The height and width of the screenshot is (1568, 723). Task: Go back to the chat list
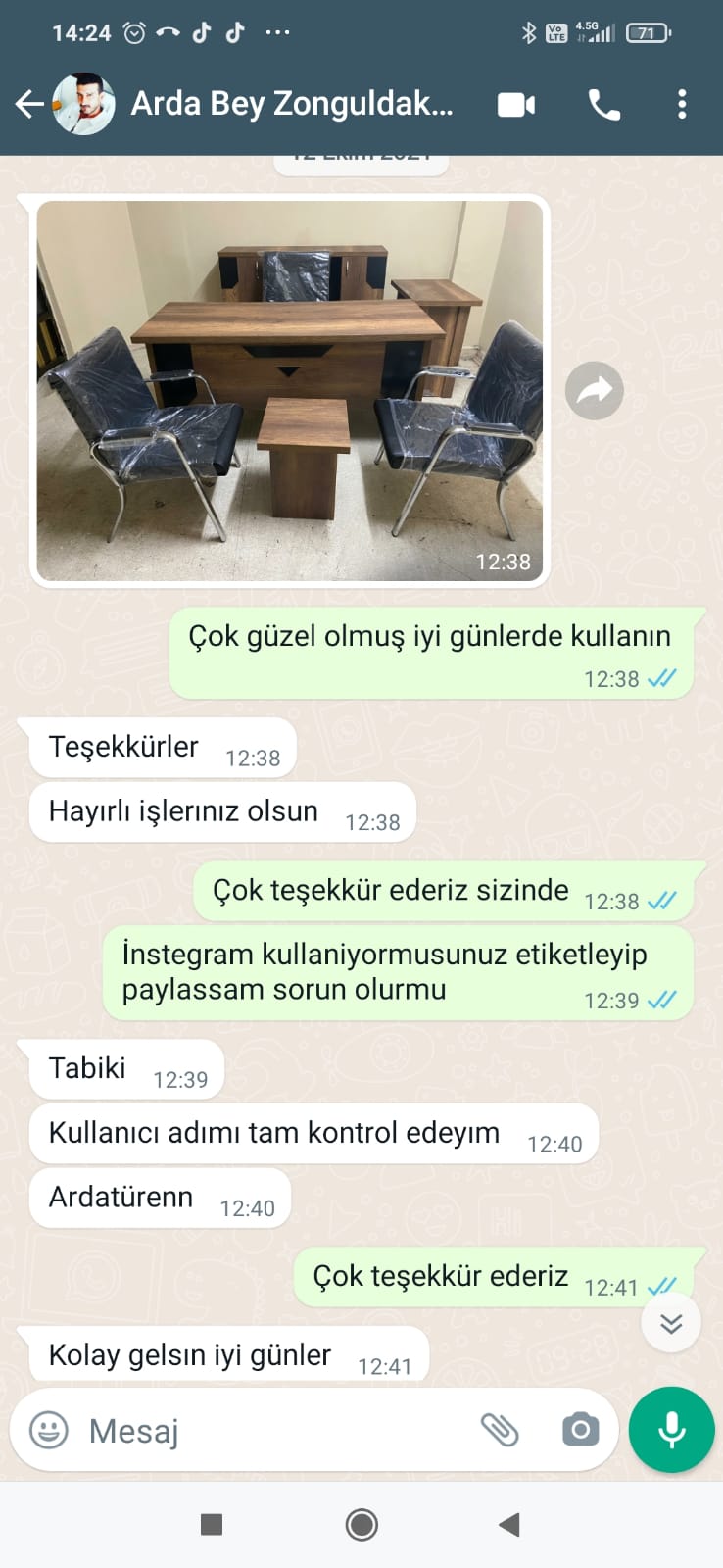(x=29, y=104)
